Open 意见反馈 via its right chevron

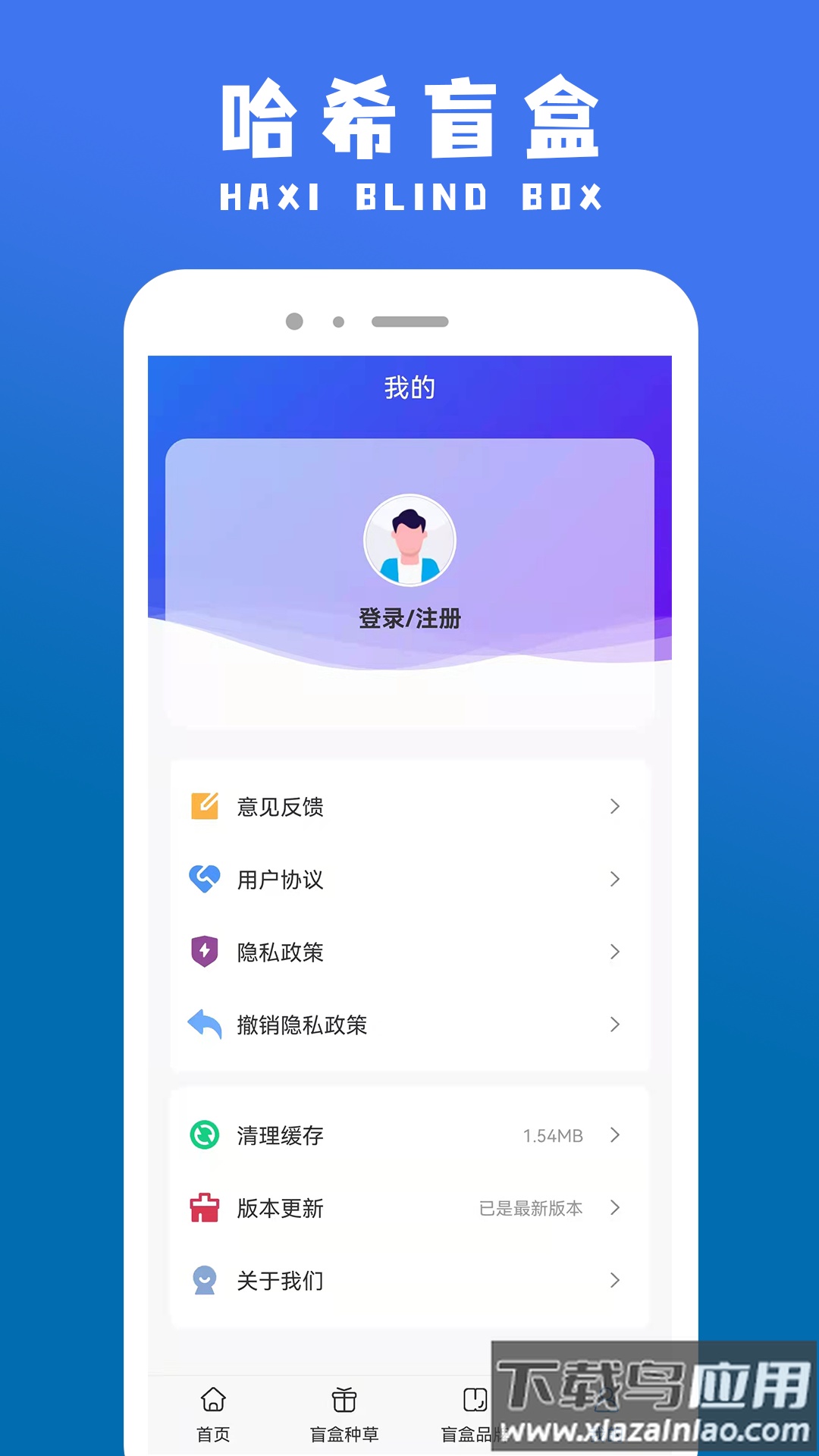pyautogui.click(x=614, y=807)
